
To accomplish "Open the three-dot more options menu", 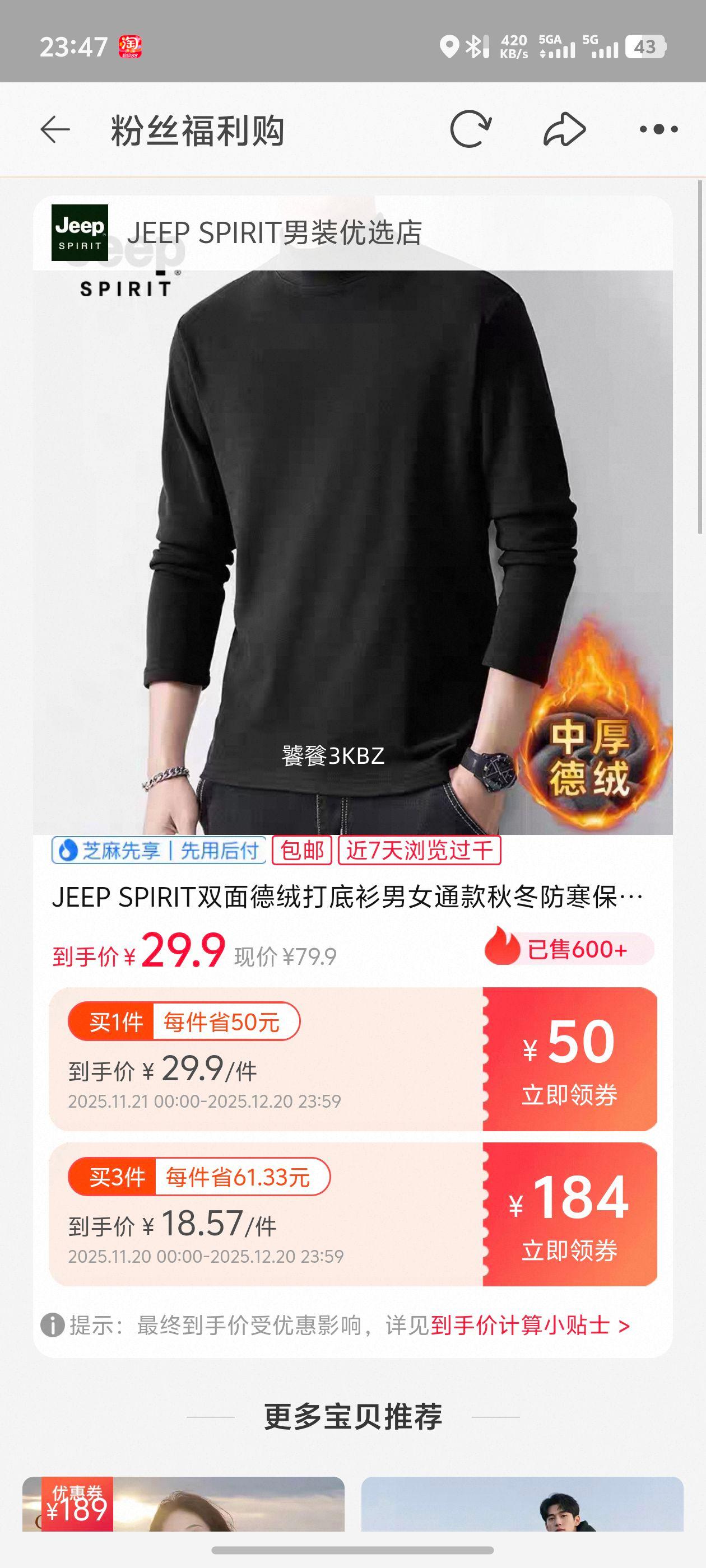I will 656,129.
